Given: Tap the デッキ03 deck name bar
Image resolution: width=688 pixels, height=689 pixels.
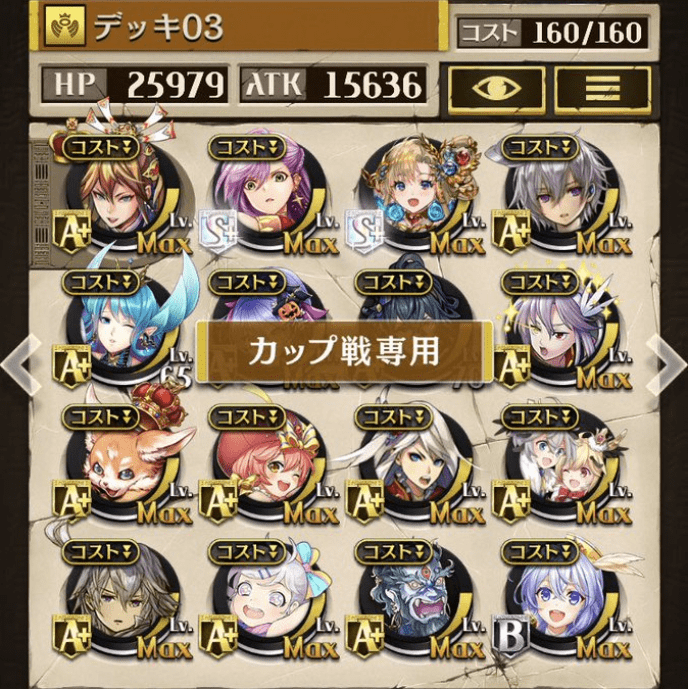Looking at the screenshot, I should tap(240, 26).
